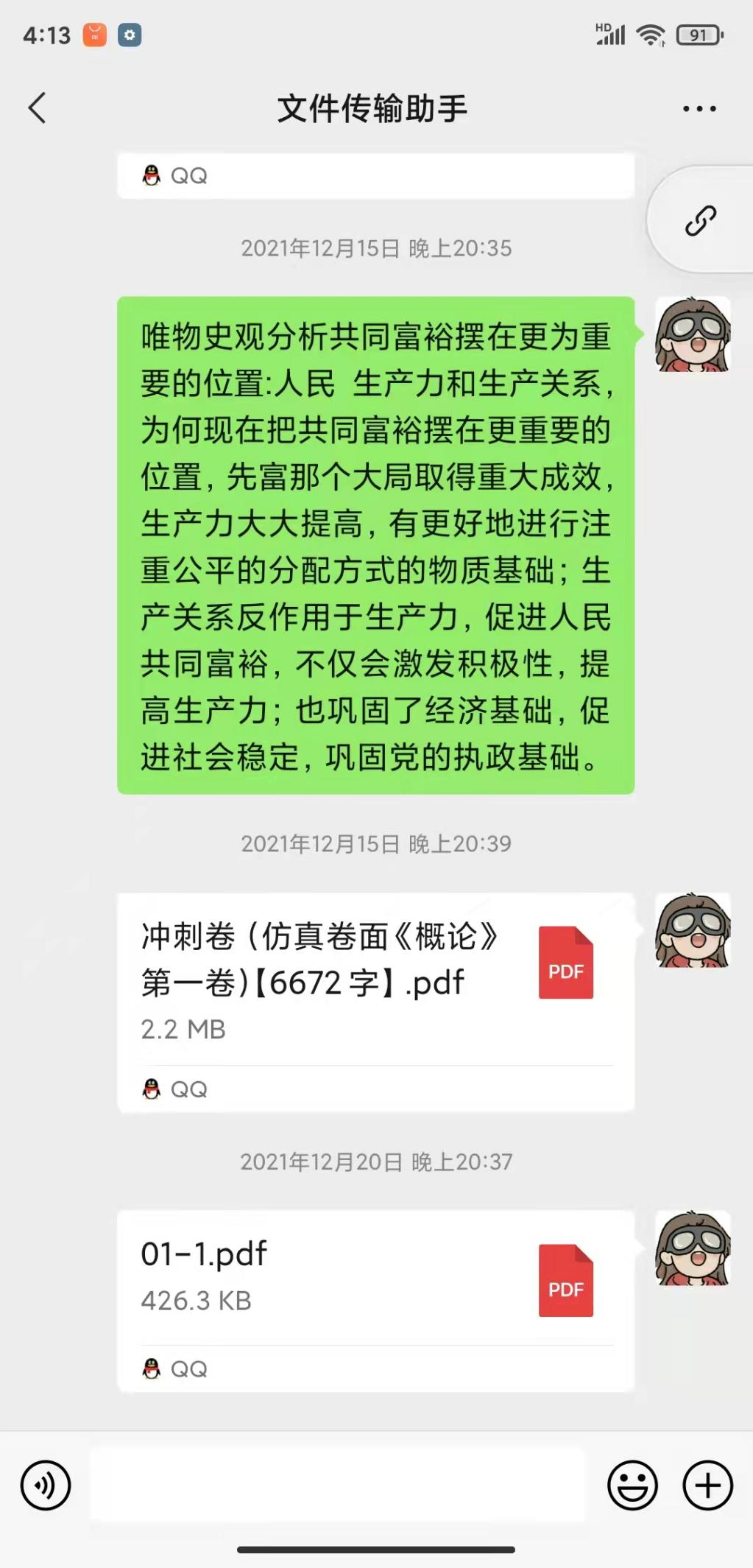Tap the floating link icon button
The image size is (753, 1568).
click(700, 220)
